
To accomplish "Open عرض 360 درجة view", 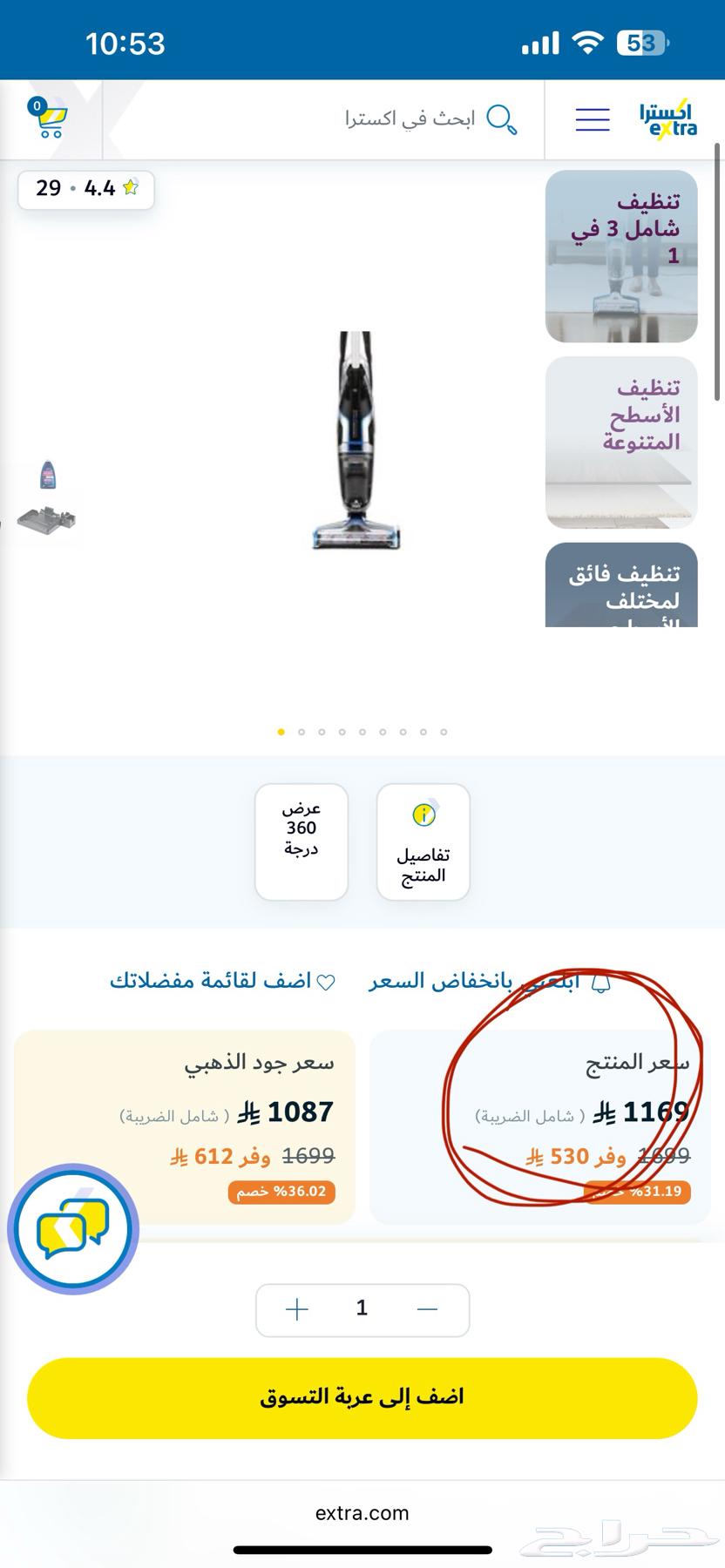I will pos(302,841).
